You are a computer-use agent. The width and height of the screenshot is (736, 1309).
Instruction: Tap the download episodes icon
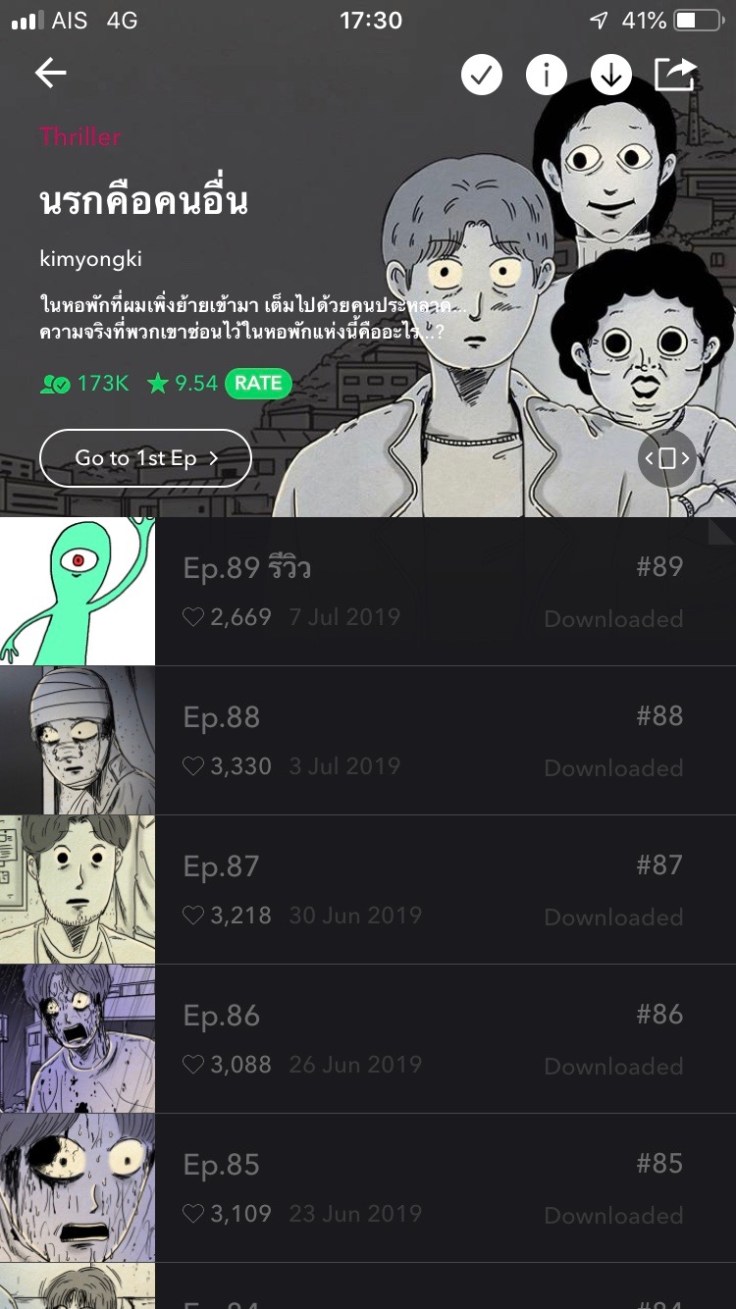(x=610, y=75)
